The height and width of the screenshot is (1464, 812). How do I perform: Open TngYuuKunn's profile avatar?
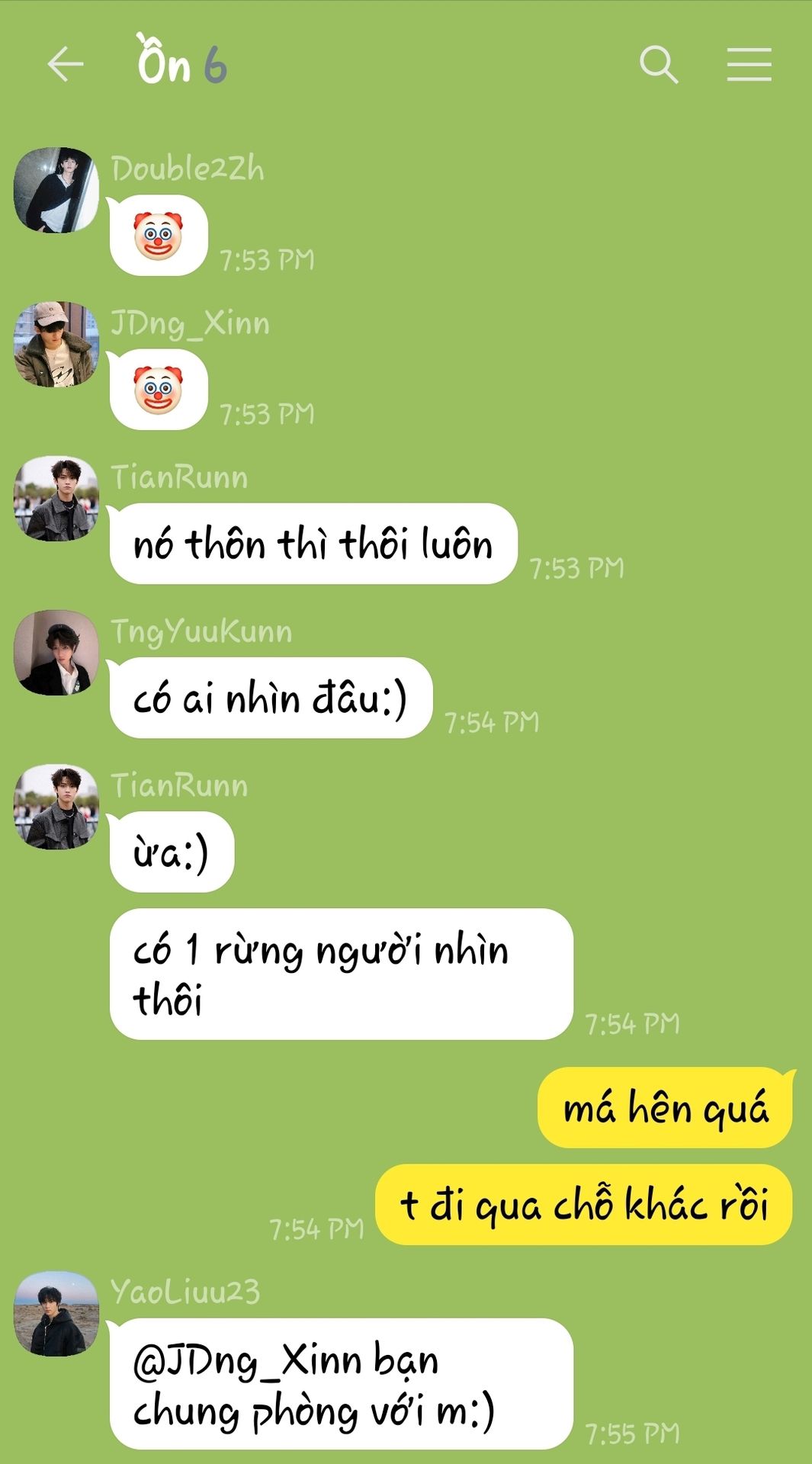point(56,653)
